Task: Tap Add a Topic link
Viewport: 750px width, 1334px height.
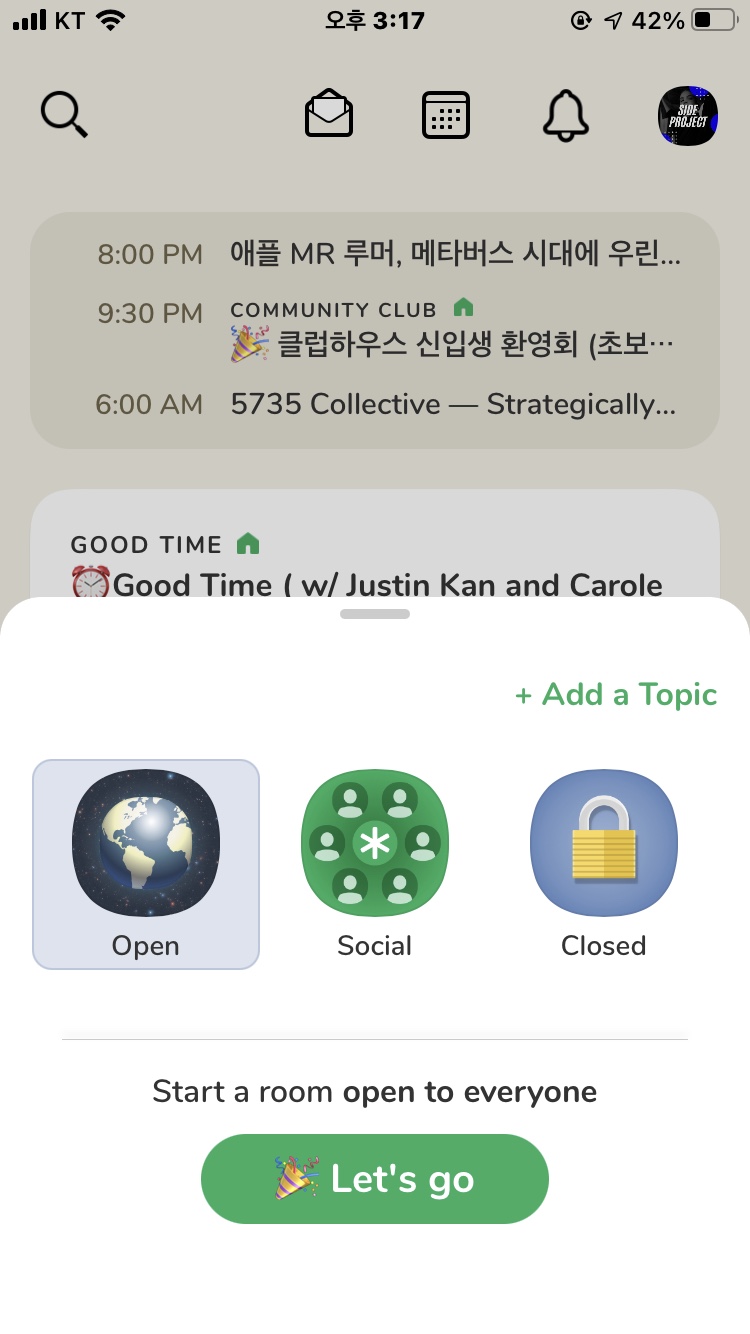Action: pyautogui.click(x=616, y=695)
